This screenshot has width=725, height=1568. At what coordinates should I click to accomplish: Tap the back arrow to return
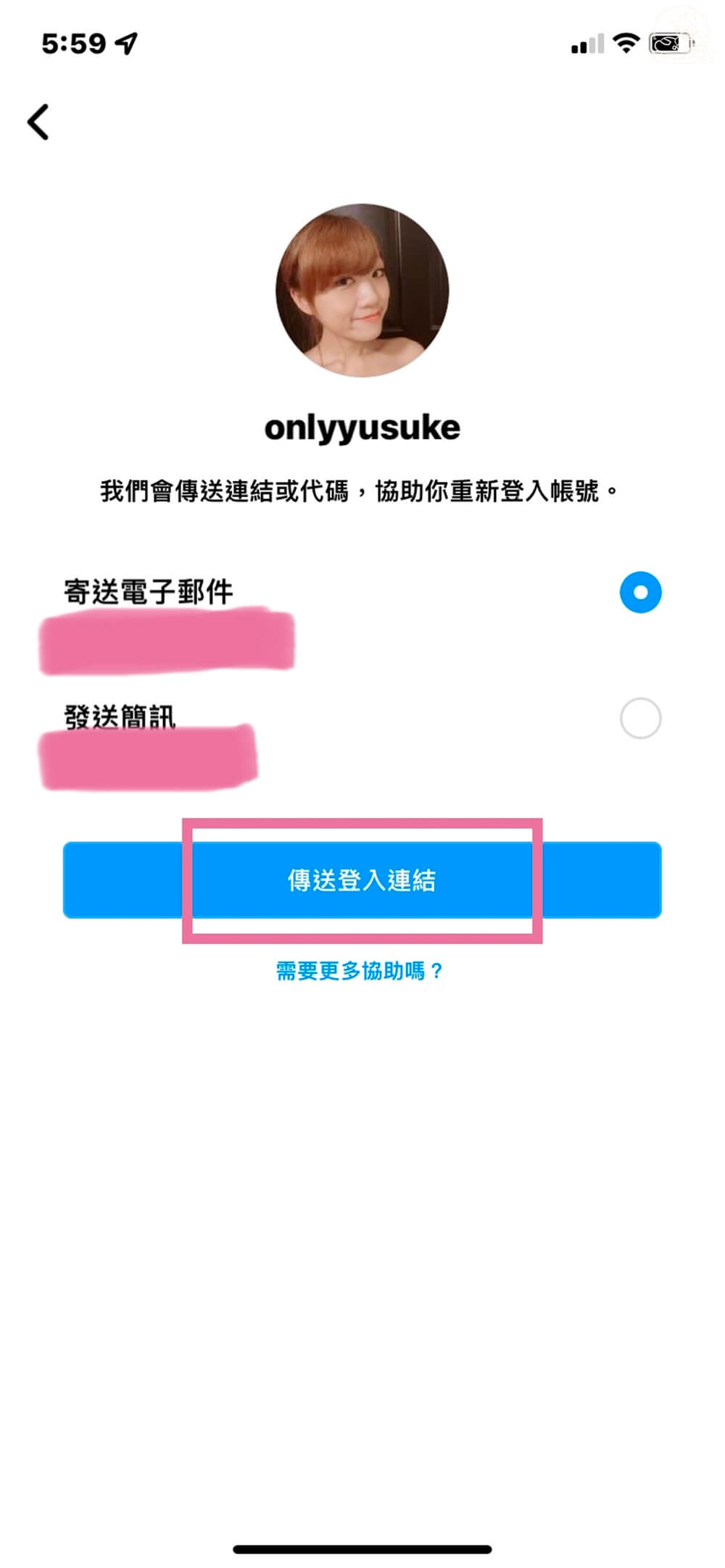[x=39, y=122]
